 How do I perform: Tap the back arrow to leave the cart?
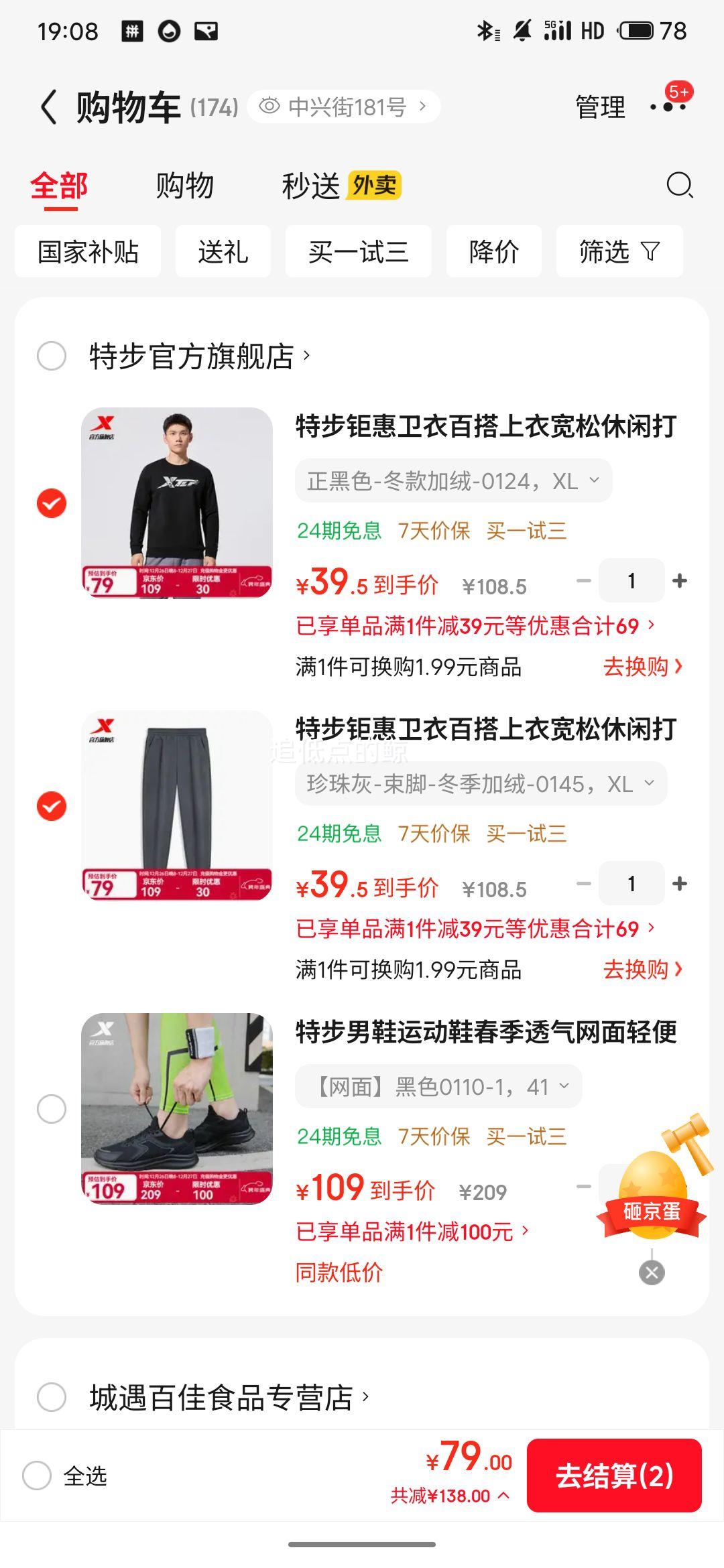(x=48, y=107)
